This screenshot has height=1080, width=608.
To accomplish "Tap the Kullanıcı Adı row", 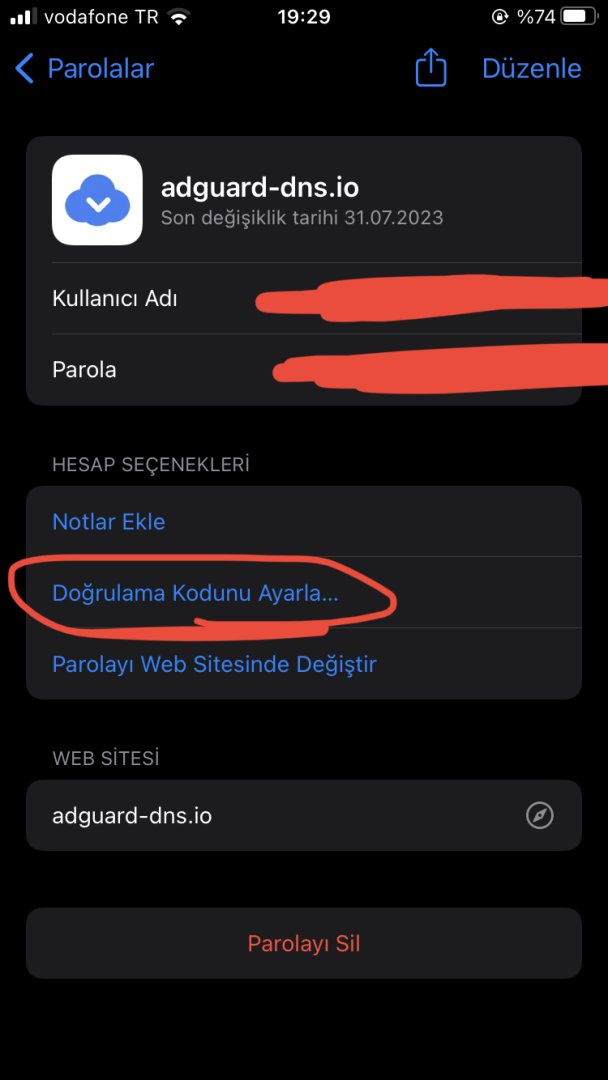I will pos(303,298).
